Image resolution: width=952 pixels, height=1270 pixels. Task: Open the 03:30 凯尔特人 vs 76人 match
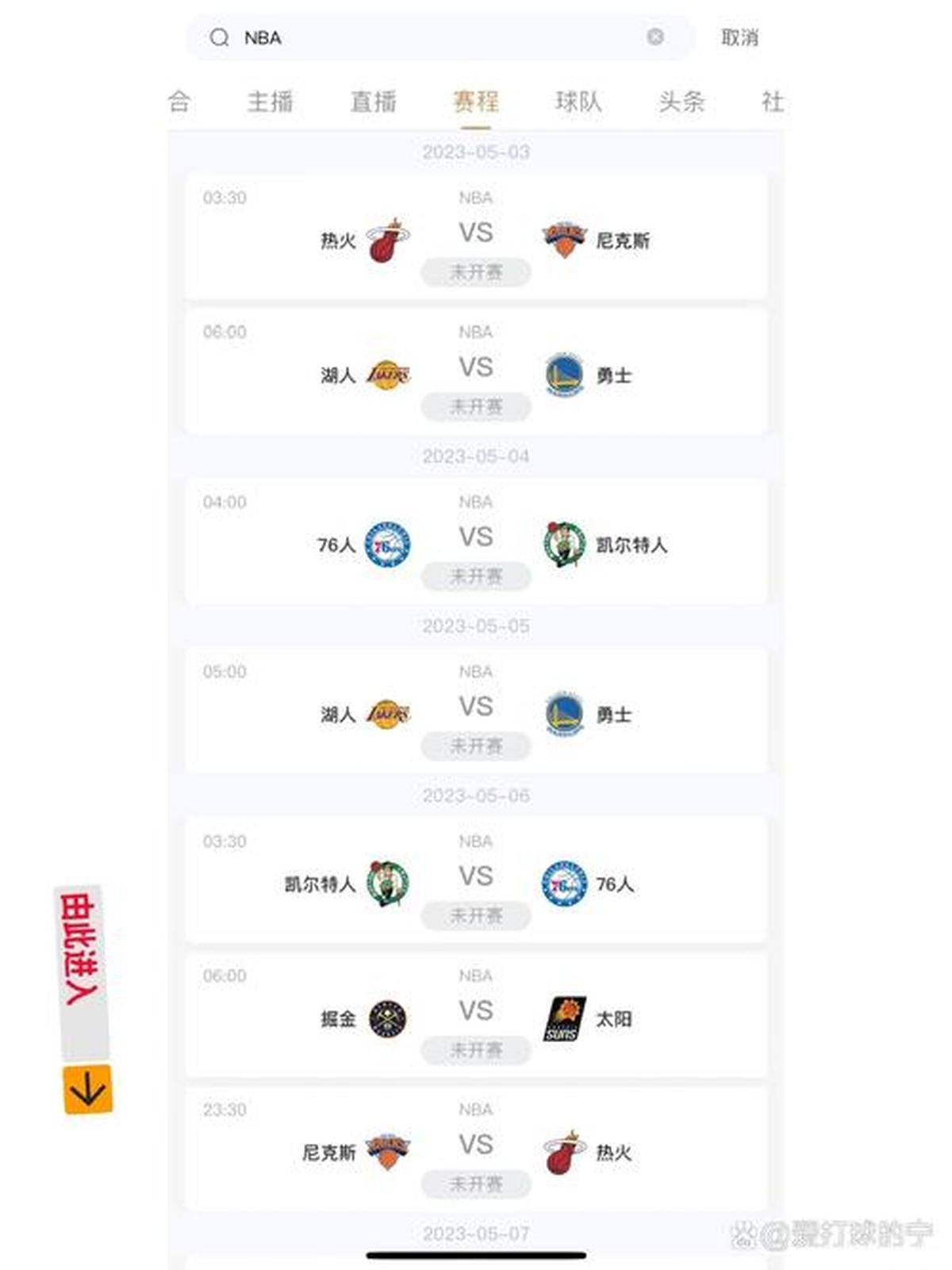(476, 880)
